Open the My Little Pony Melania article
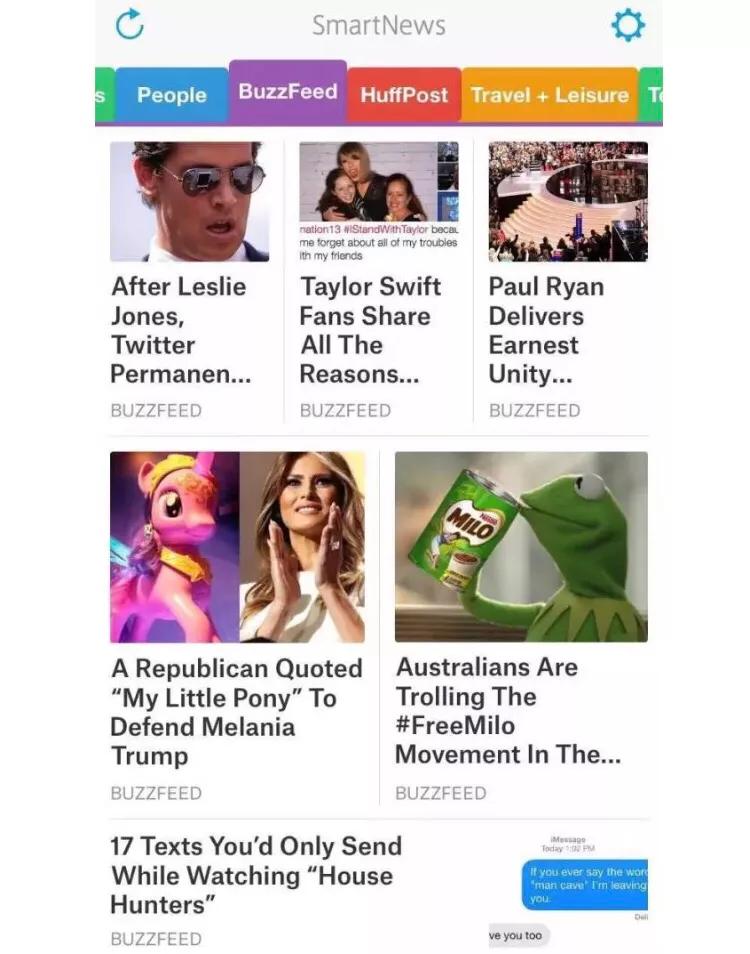 [237, 711]
